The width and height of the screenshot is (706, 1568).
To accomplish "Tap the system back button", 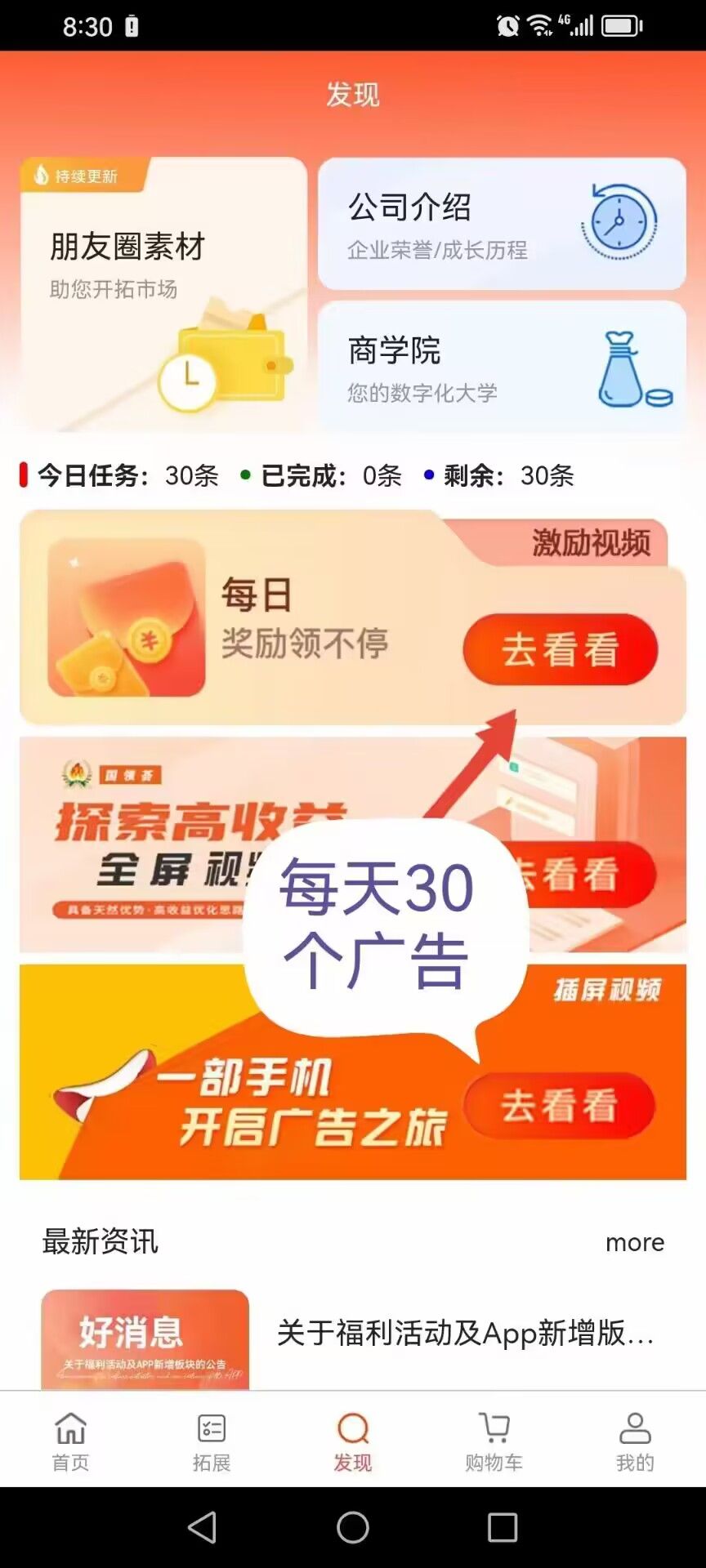I will click(x=202, y=1527).
